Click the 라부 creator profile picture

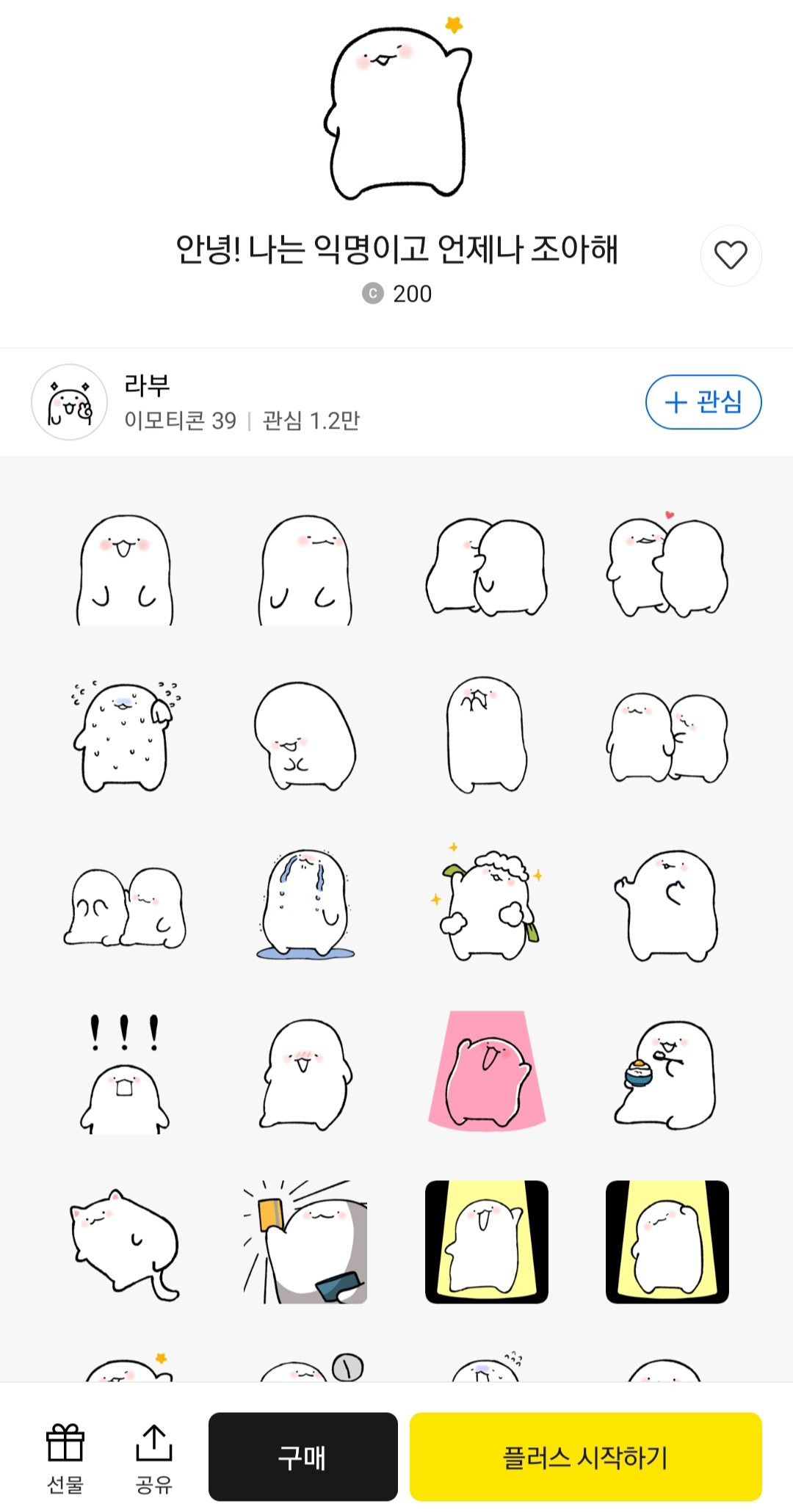[x=69, y=402]
